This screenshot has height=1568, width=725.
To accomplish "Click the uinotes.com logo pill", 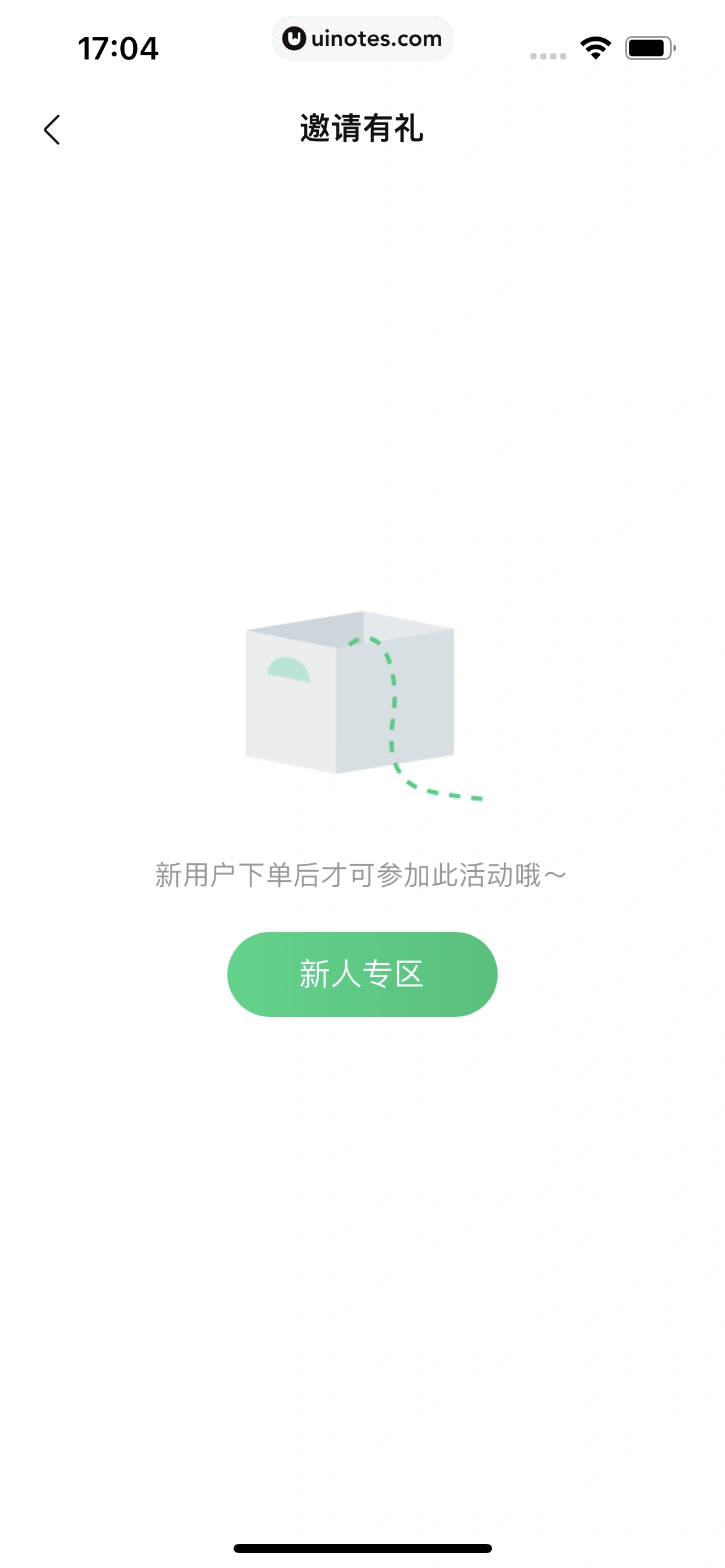I will tap(363, 39).
